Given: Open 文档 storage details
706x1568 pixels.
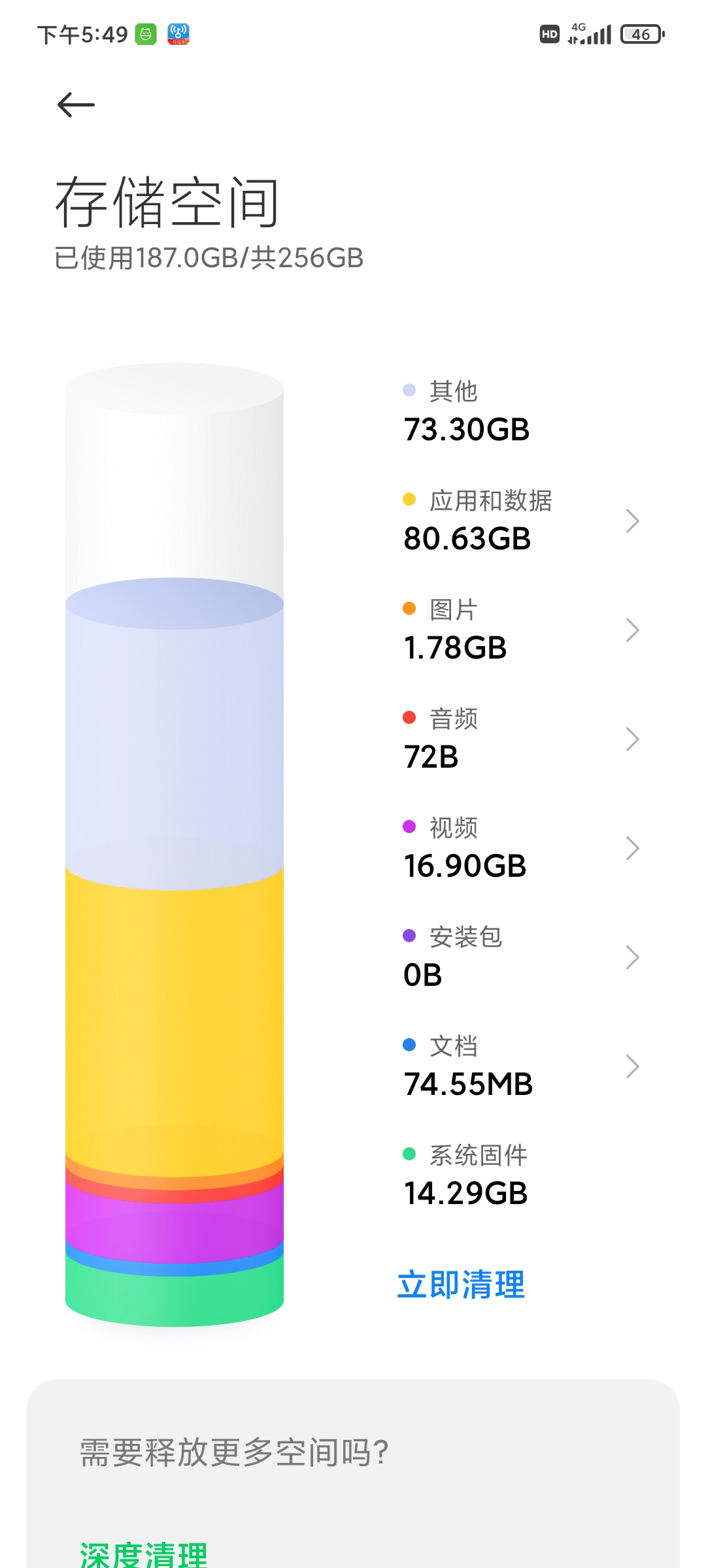Looking at the screenshot, I should tap(521, 1066).
